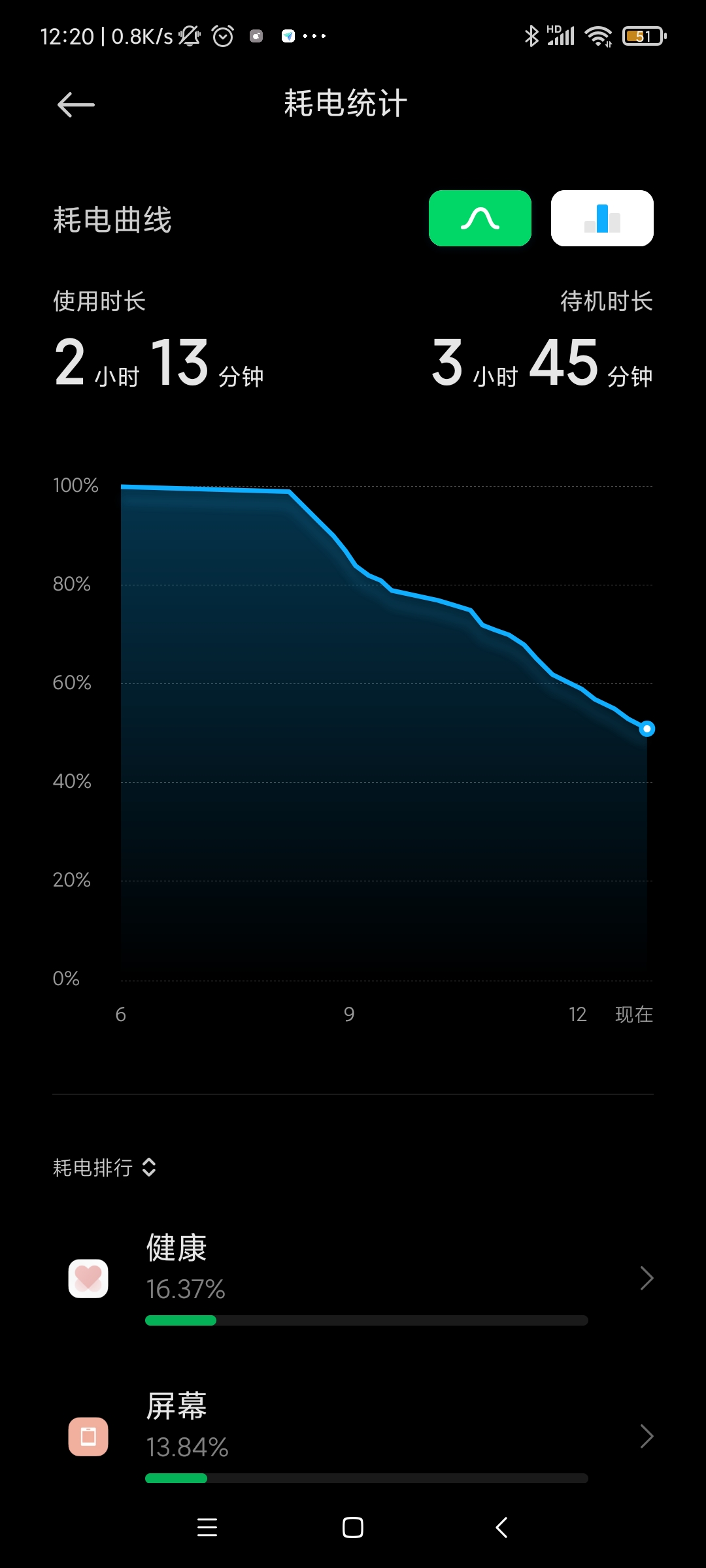Go to the home screen
Viewport: 706px width, 1568px height.
pyautogui.click(x=353, y=1527)
